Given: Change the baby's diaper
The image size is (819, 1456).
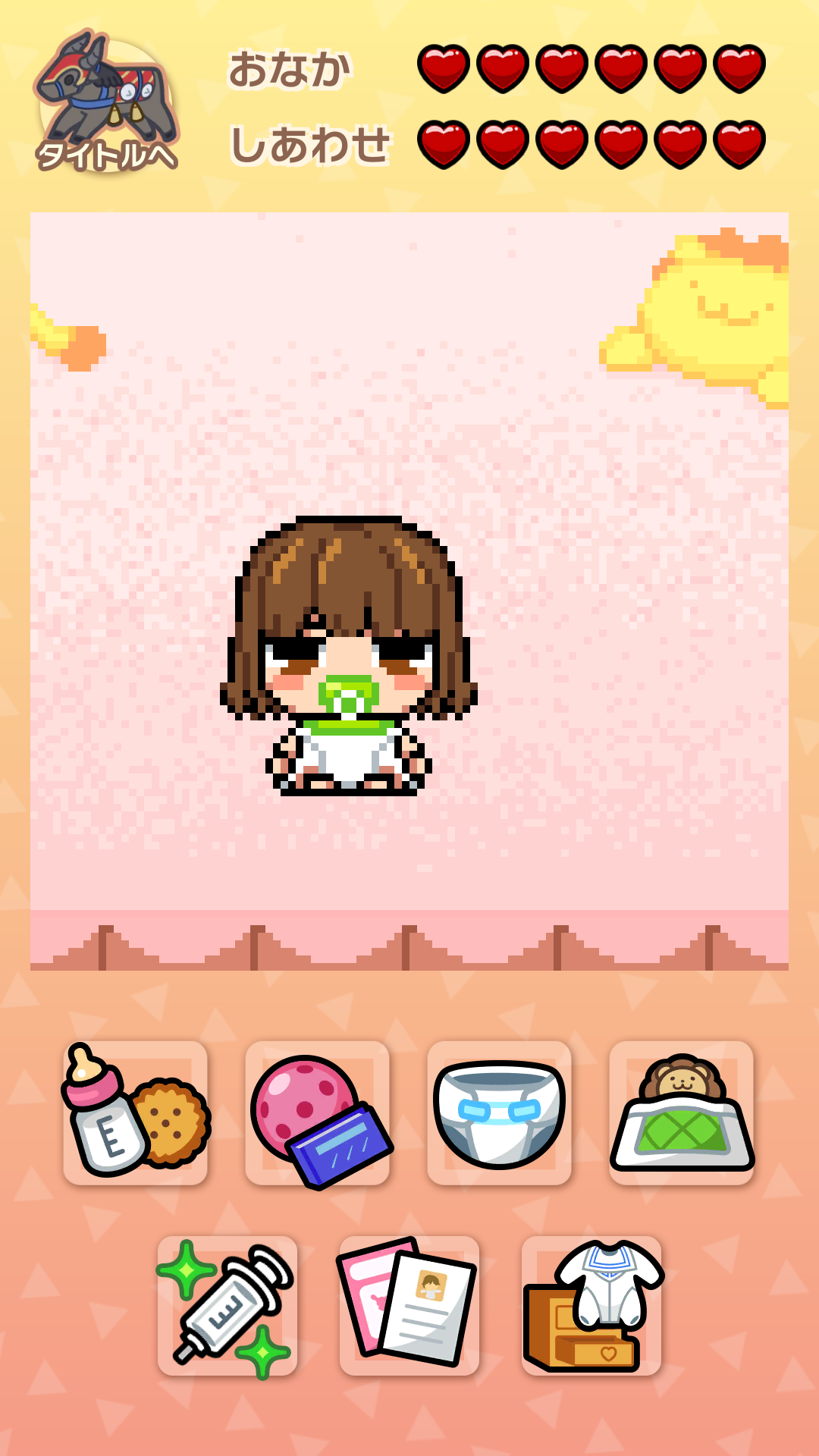Looking at the screenshot, I should [499, 1112].
